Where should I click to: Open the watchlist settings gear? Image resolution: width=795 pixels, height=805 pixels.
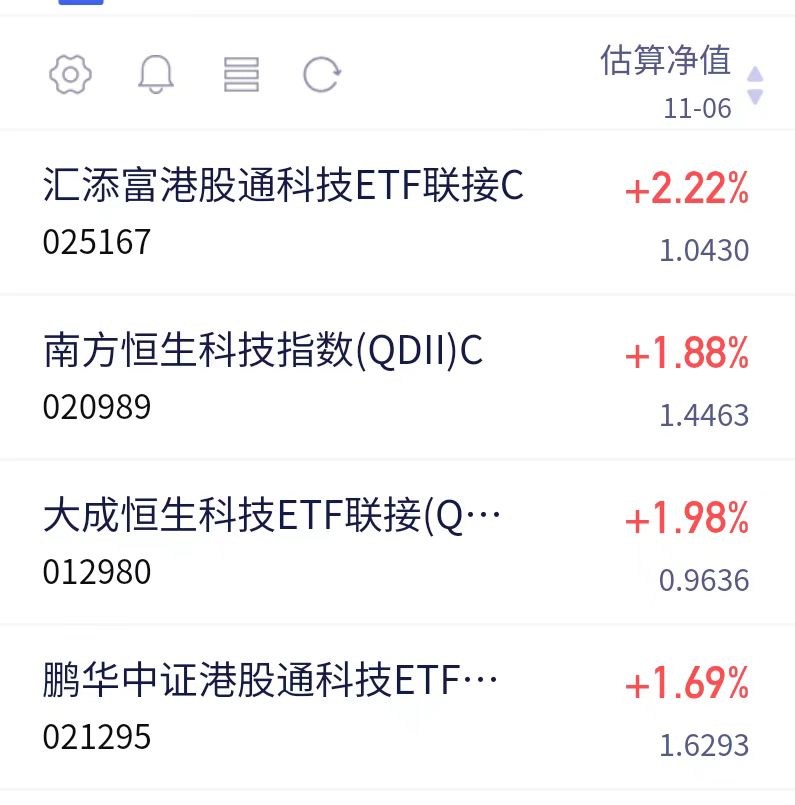point(70,74)
